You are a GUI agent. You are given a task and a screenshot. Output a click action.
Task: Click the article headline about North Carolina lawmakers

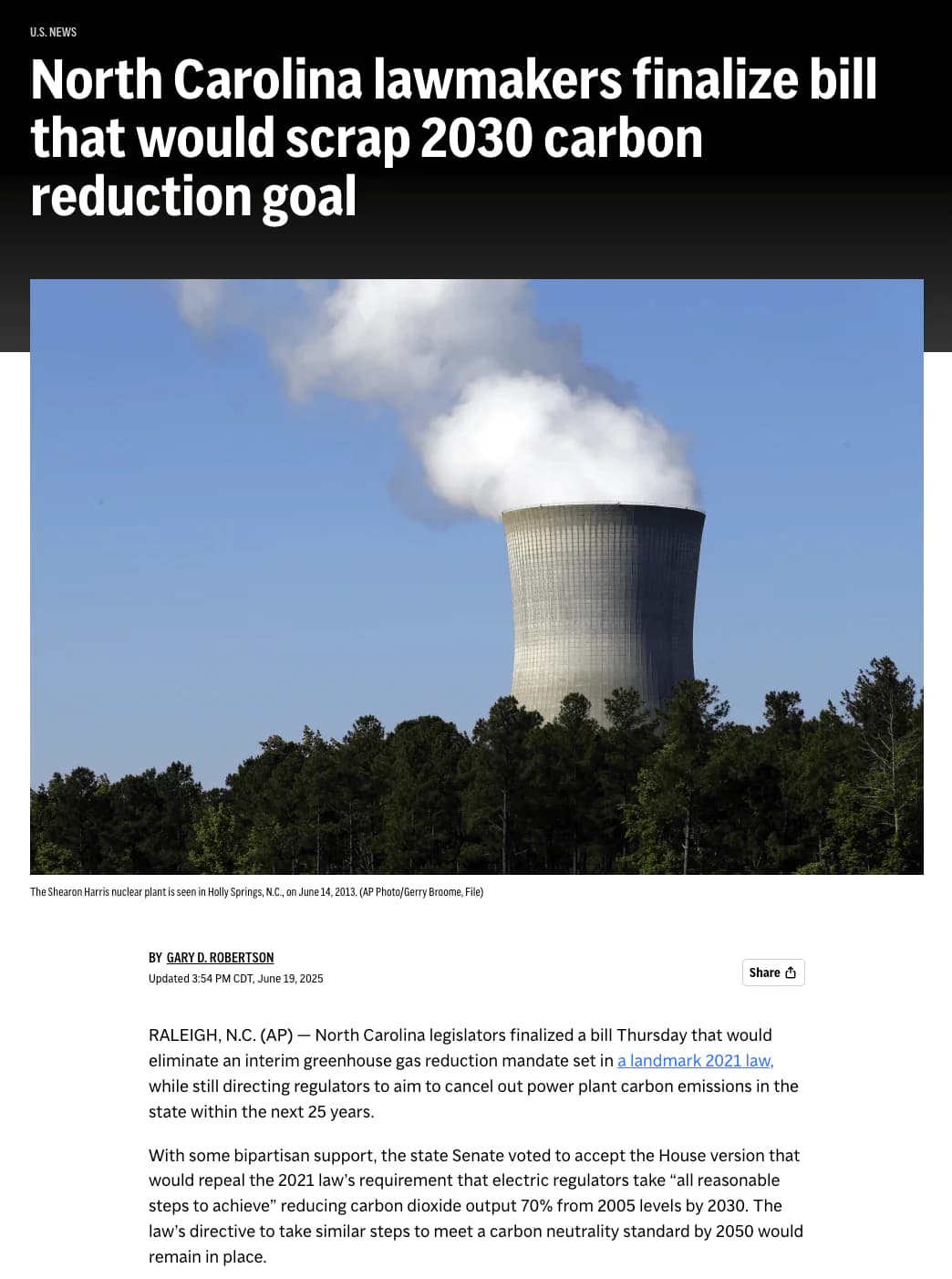[x=365, y=137]
